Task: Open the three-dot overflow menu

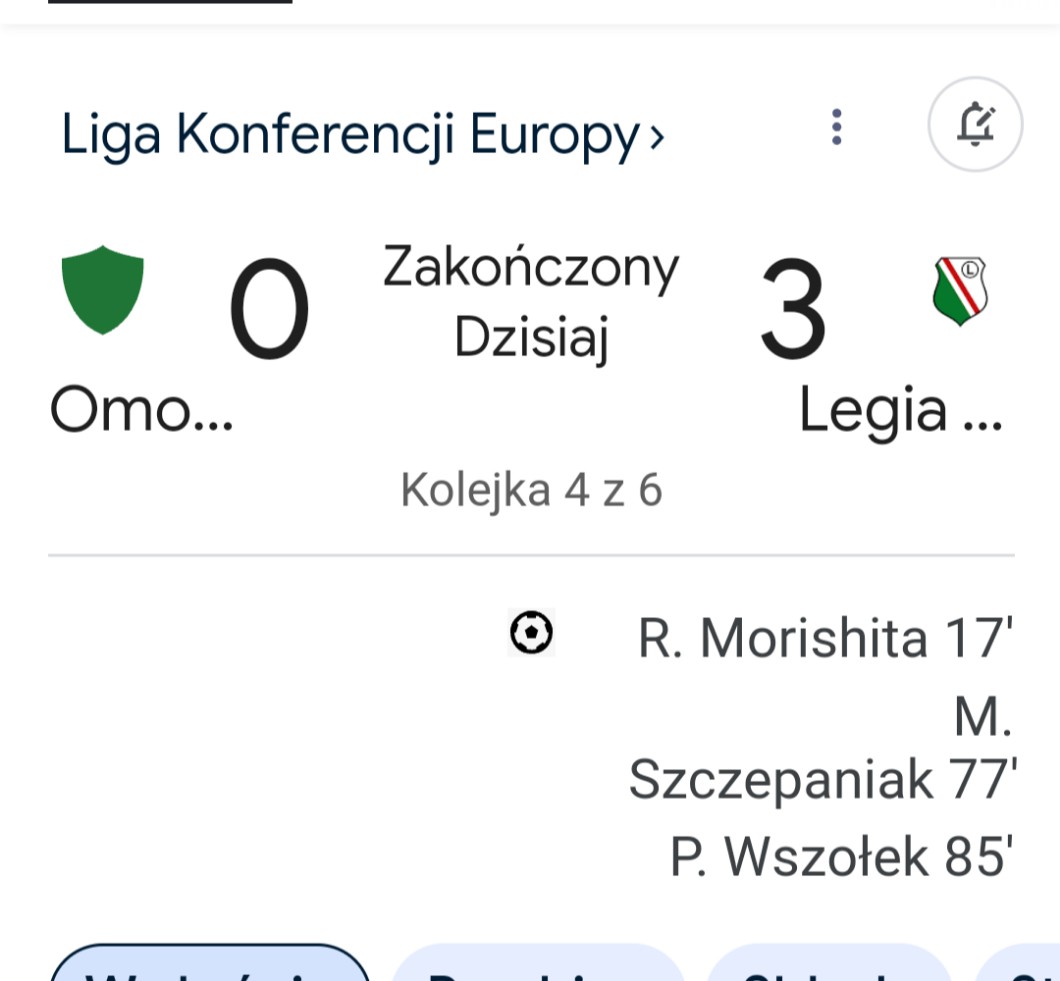Action: coord(837,127)
